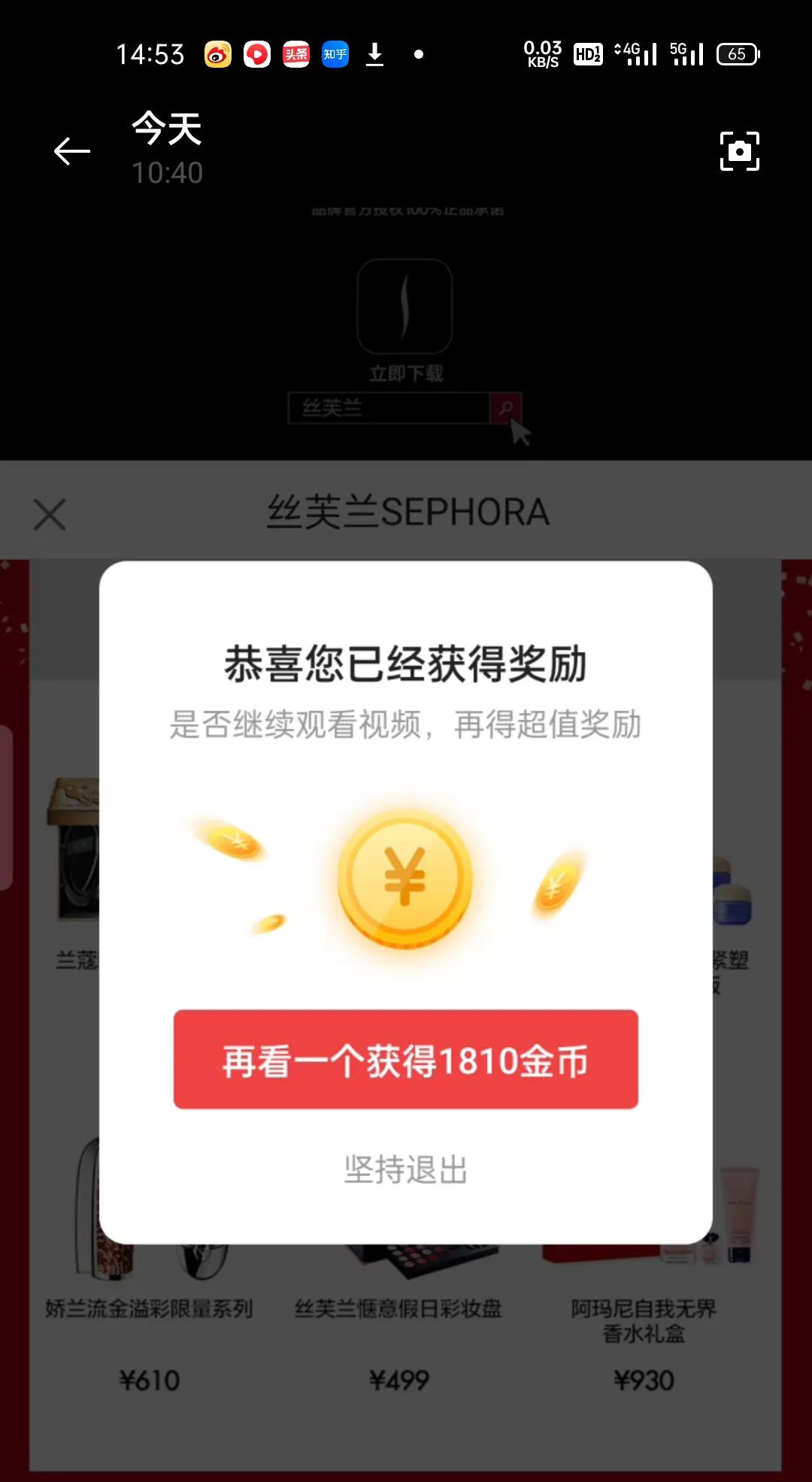Open the screenshot camera icon top right
Viewport: 812px width, 1482px height.
point(739,151)
